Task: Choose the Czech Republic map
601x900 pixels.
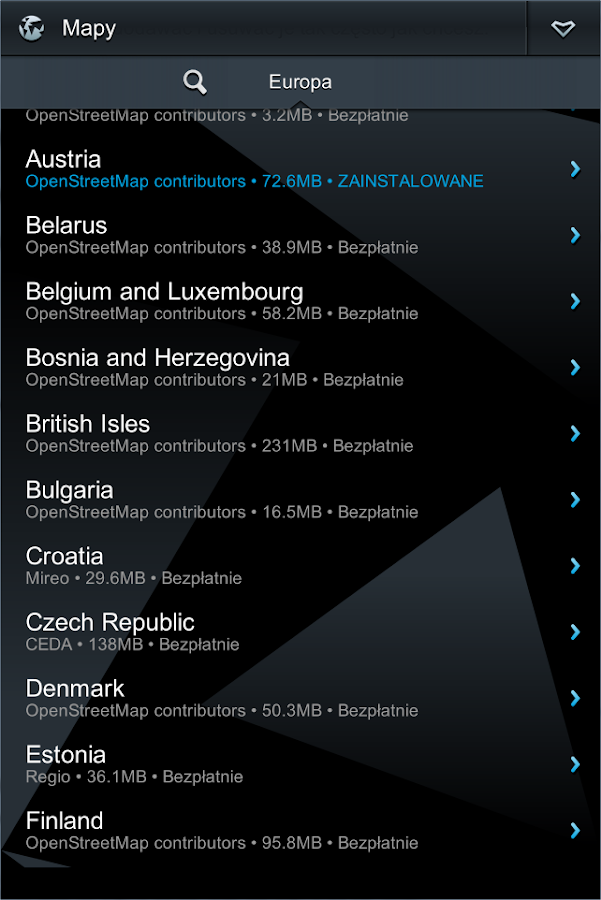Action: [300, 632]
